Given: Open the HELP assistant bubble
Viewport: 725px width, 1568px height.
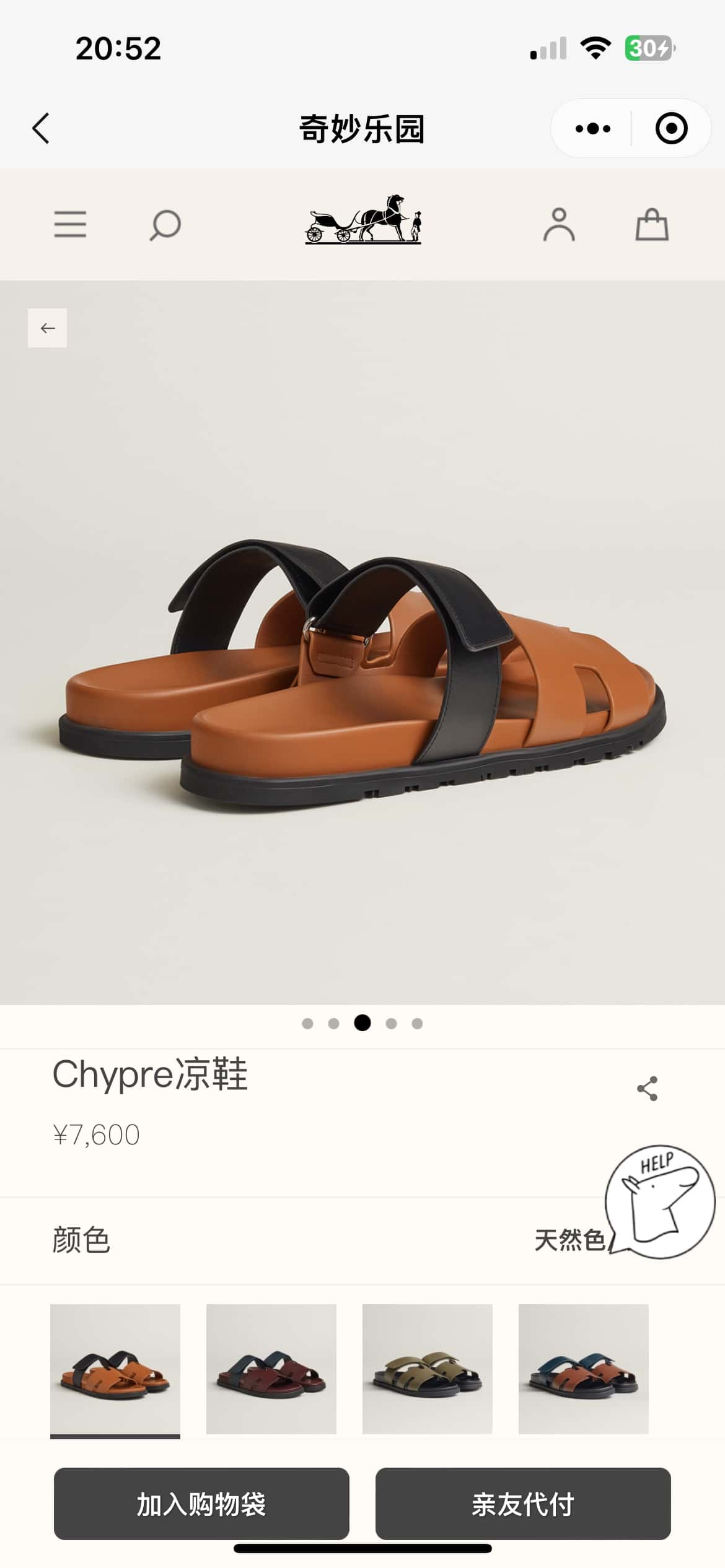Looking at the screenshot, I should click(x=659, y=1201).
